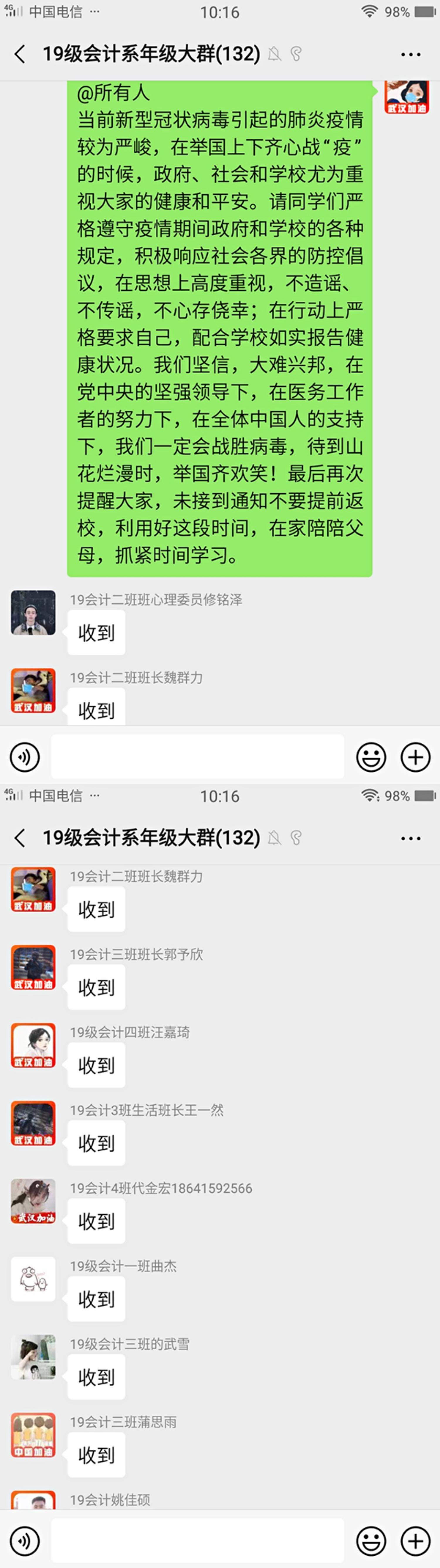Tap 蒲思雨's avatar

33,1435
